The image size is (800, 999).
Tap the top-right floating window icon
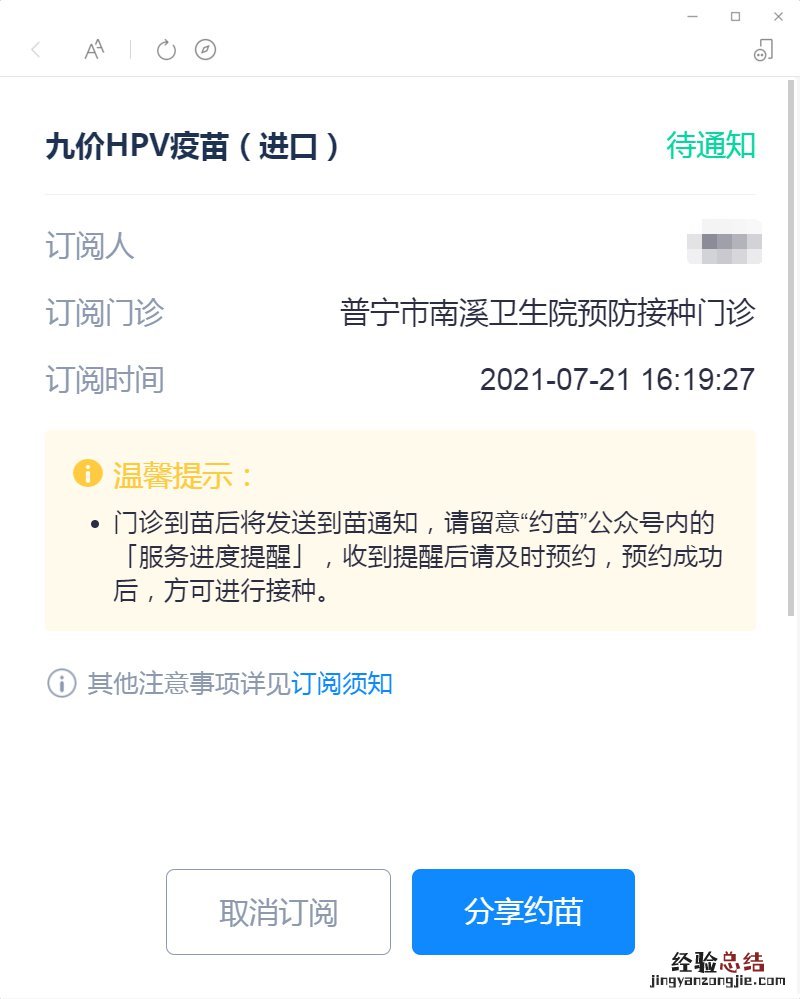(763, 50)
